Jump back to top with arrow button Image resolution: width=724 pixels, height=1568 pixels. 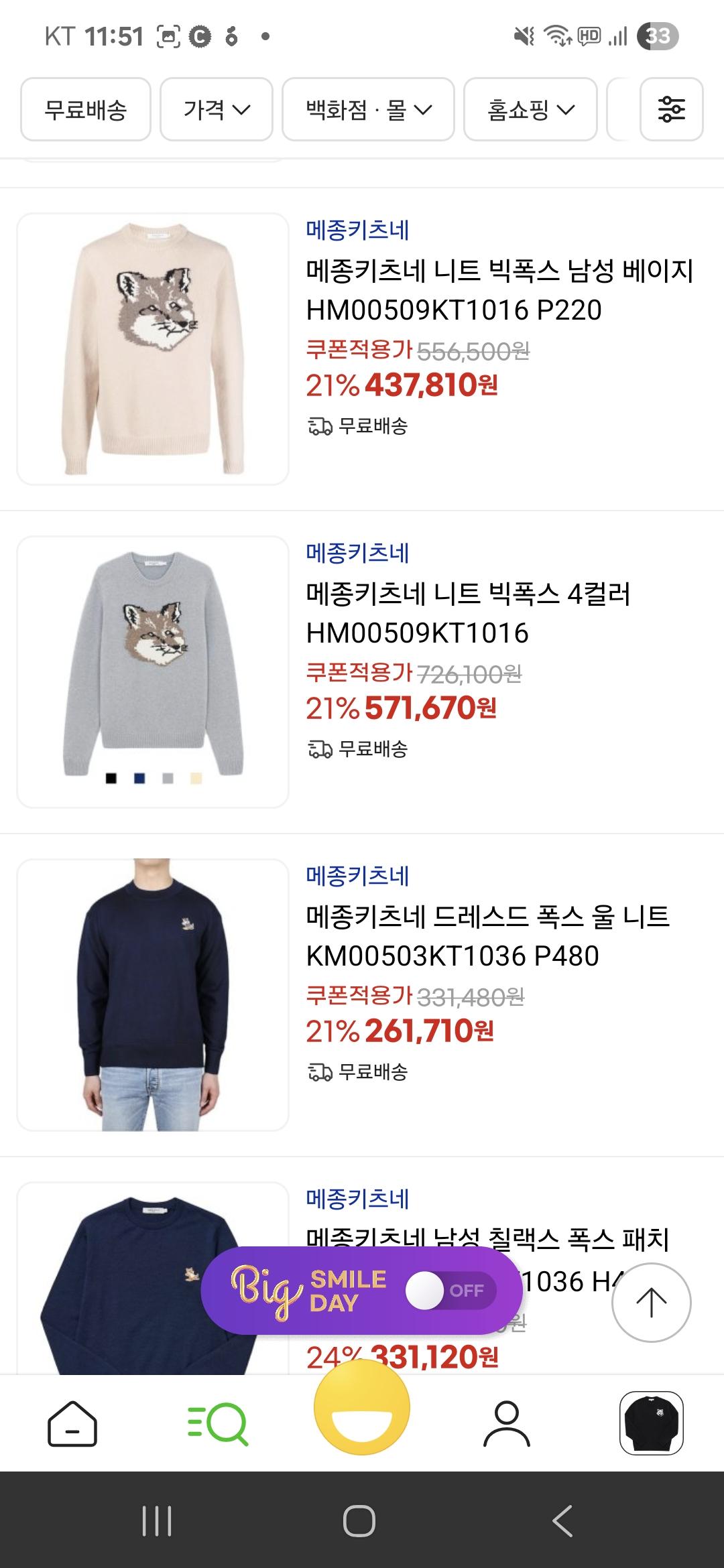651,1303
